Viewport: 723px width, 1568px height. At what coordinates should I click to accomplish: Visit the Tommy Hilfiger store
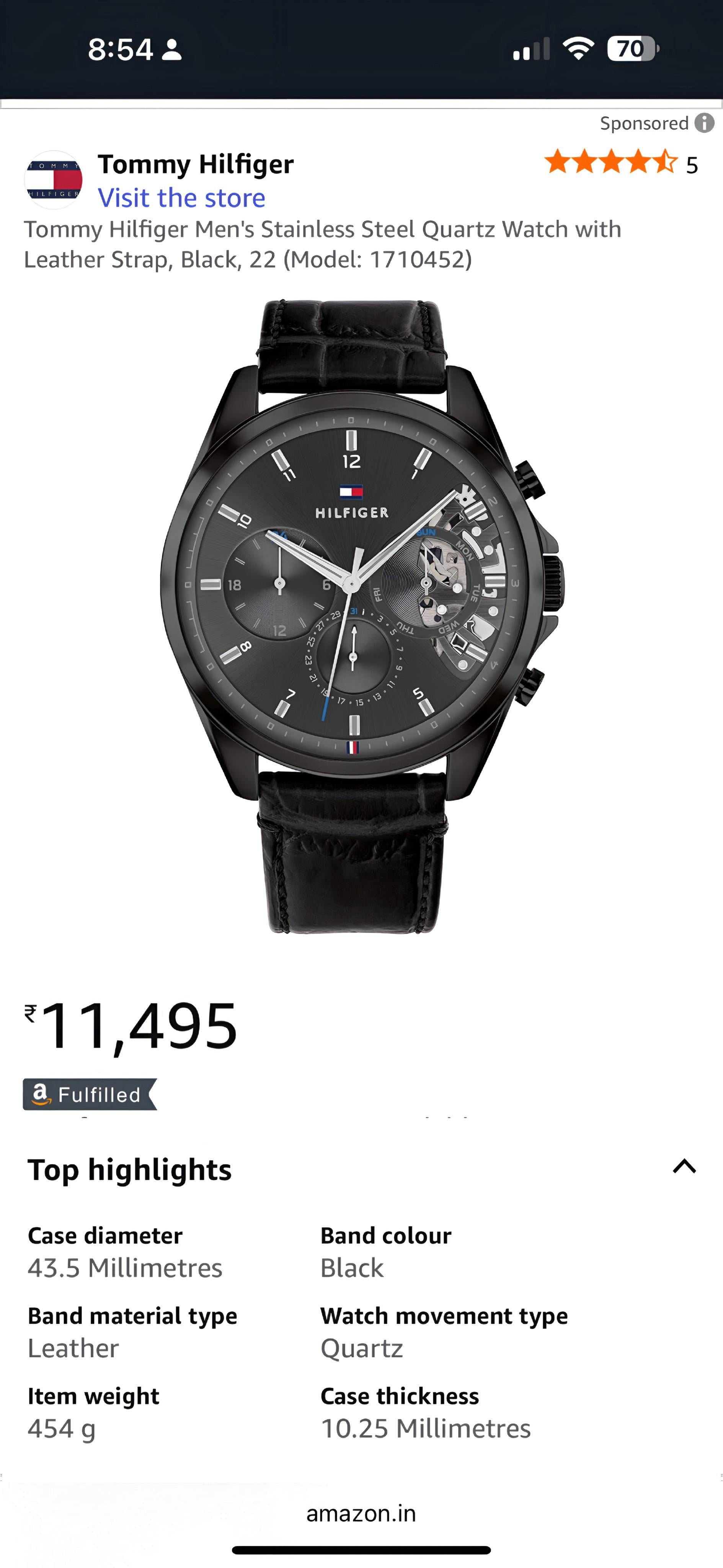tap(181, 198)
